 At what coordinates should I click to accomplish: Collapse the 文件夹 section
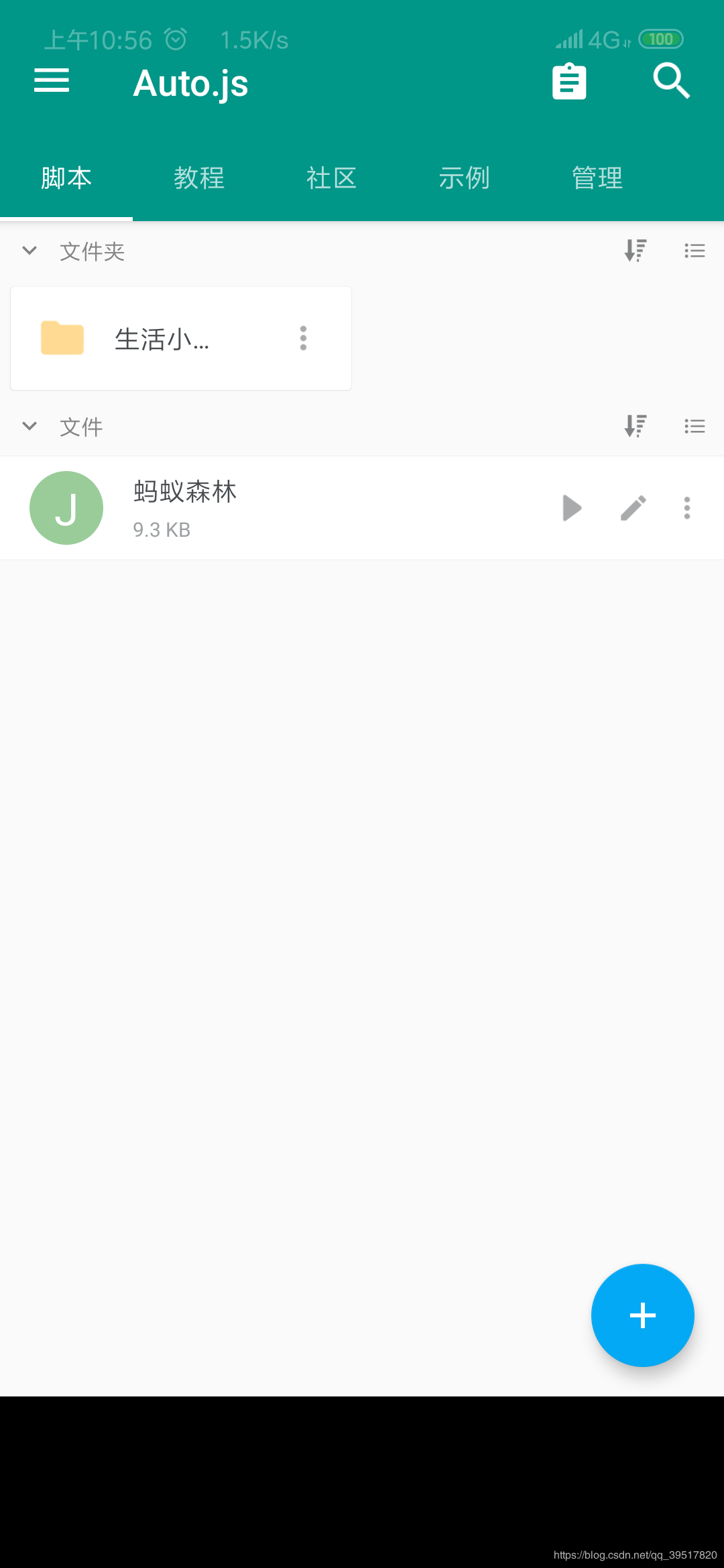pos(29,251)
